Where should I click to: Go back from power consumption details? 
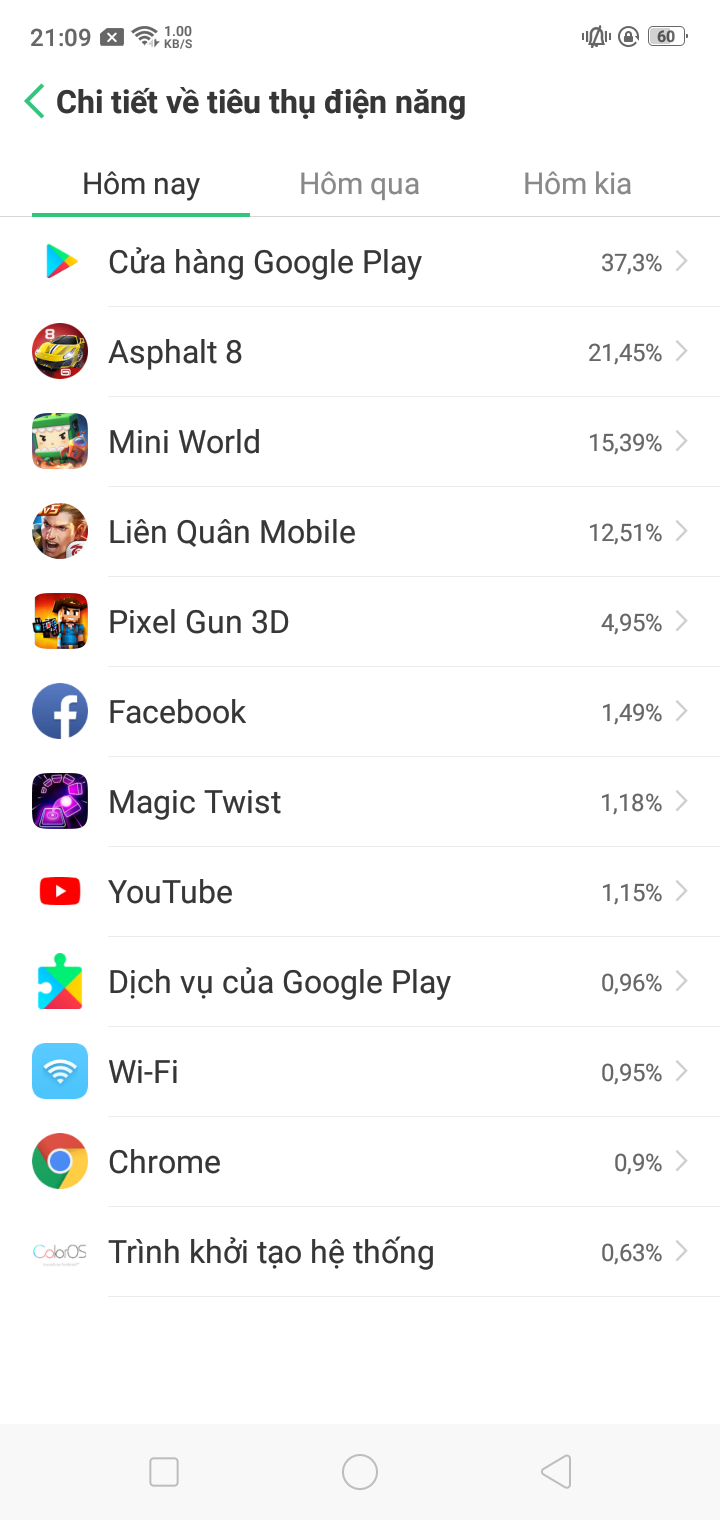pyautogui.click(x=35, y=102)
